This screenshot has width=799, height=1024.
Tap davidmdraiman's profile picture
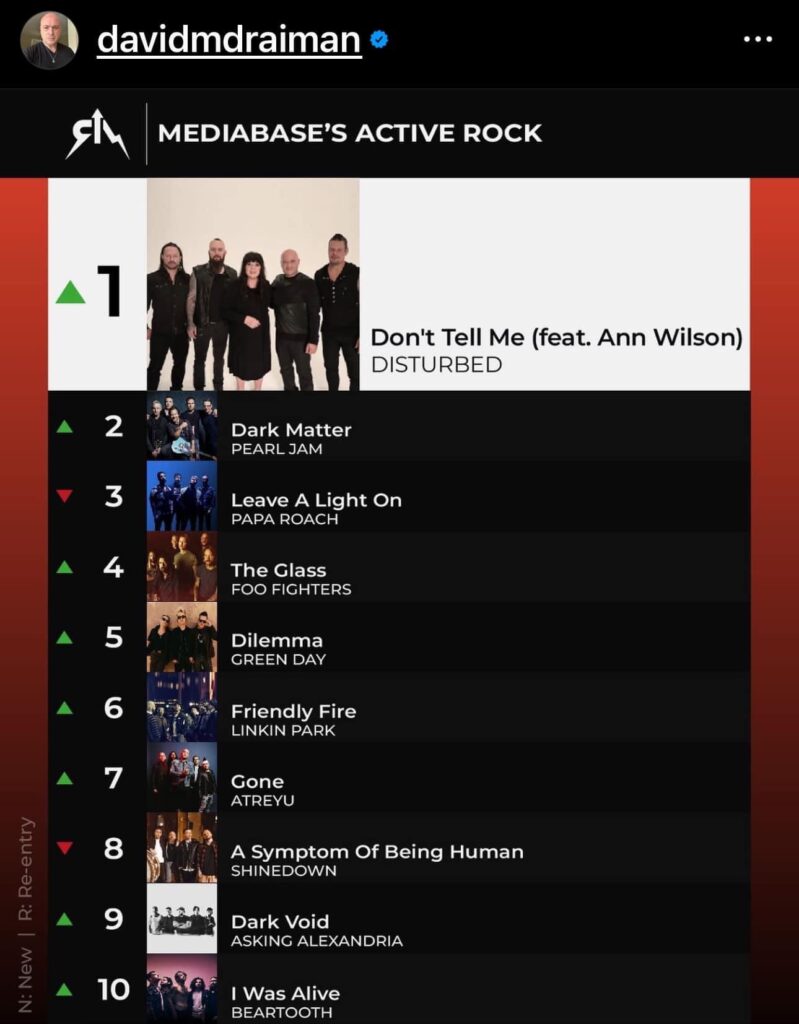48,40
